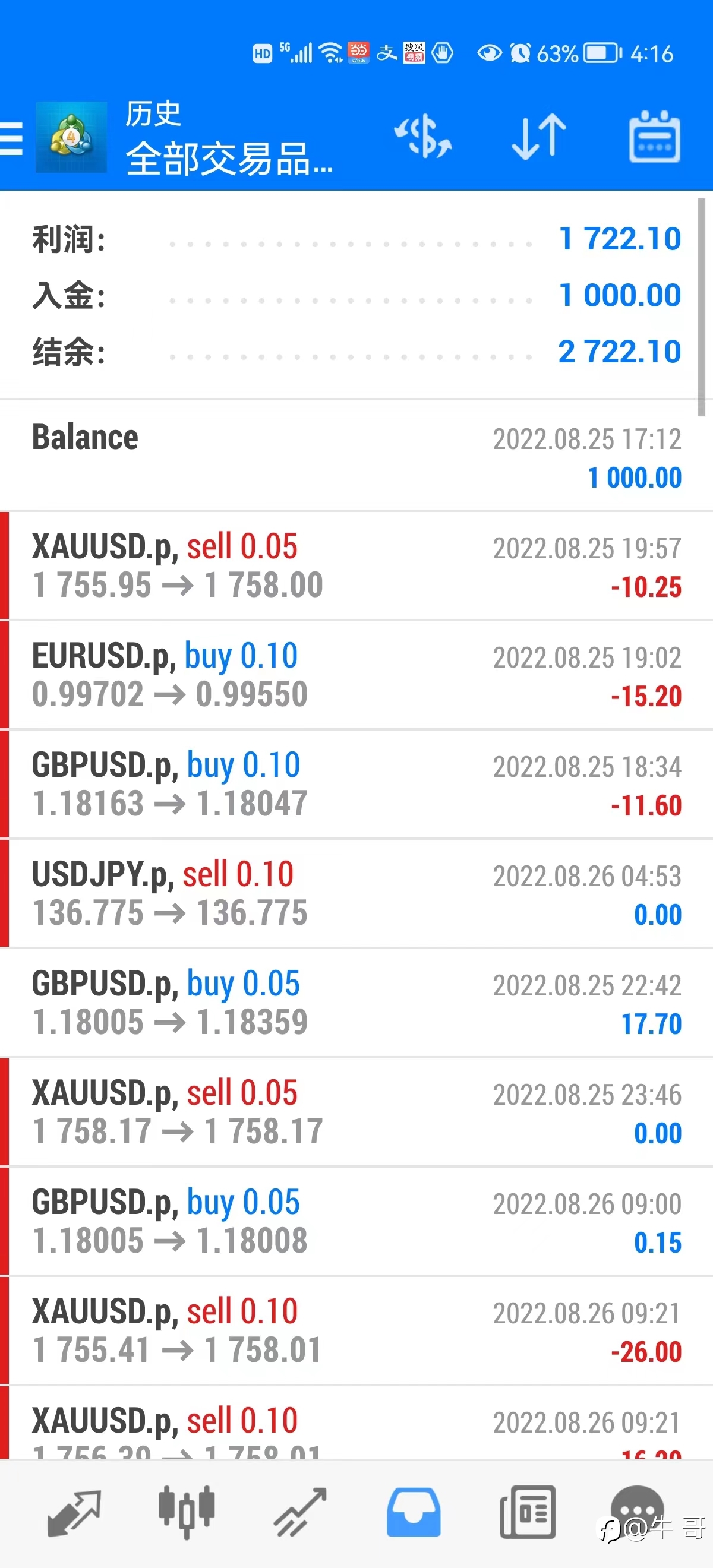Select the History inbox tab
This screenshot has height=1568, width=713.
(414, 1513)
